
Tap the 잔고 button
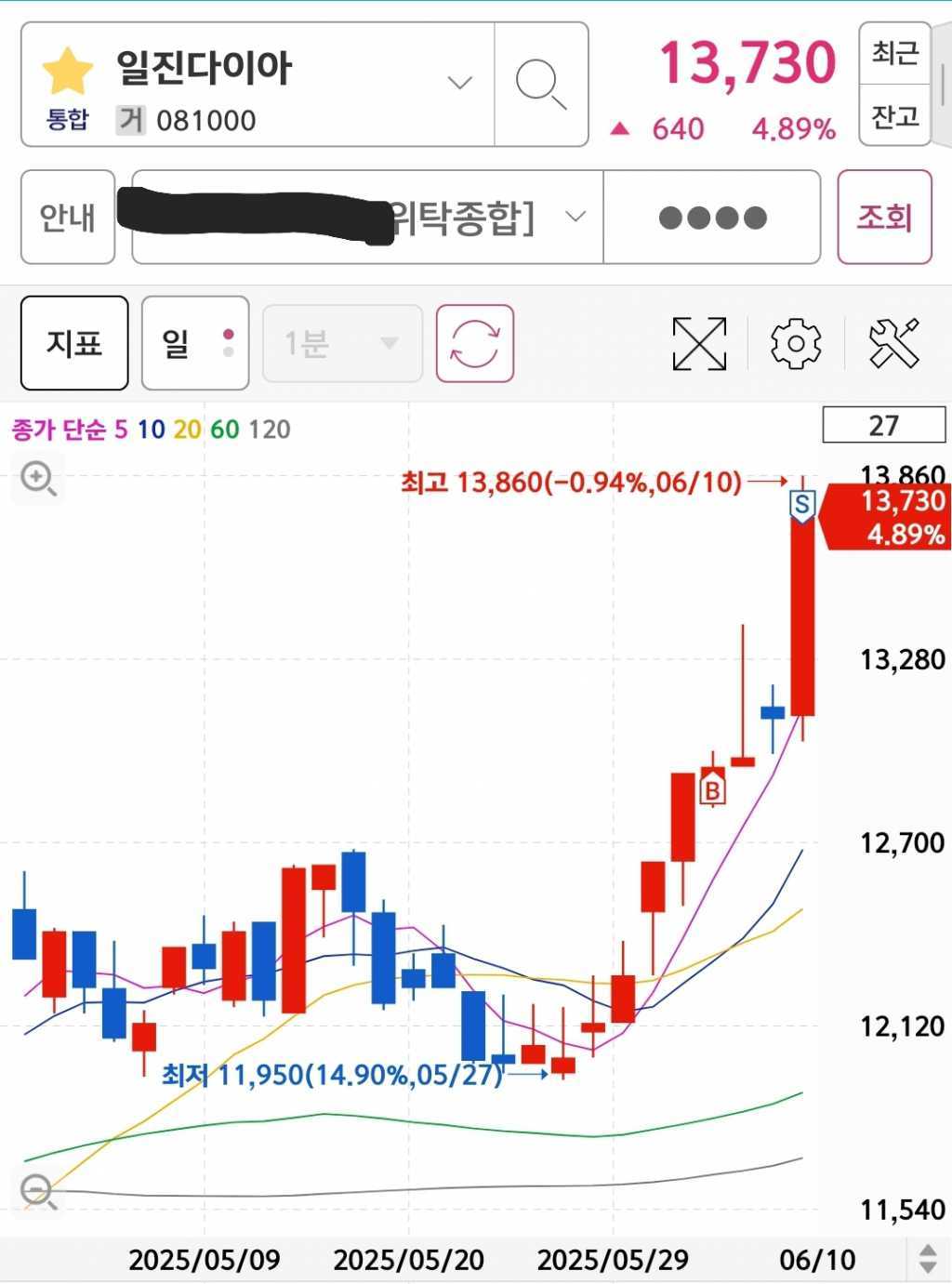tap(894, 116)
